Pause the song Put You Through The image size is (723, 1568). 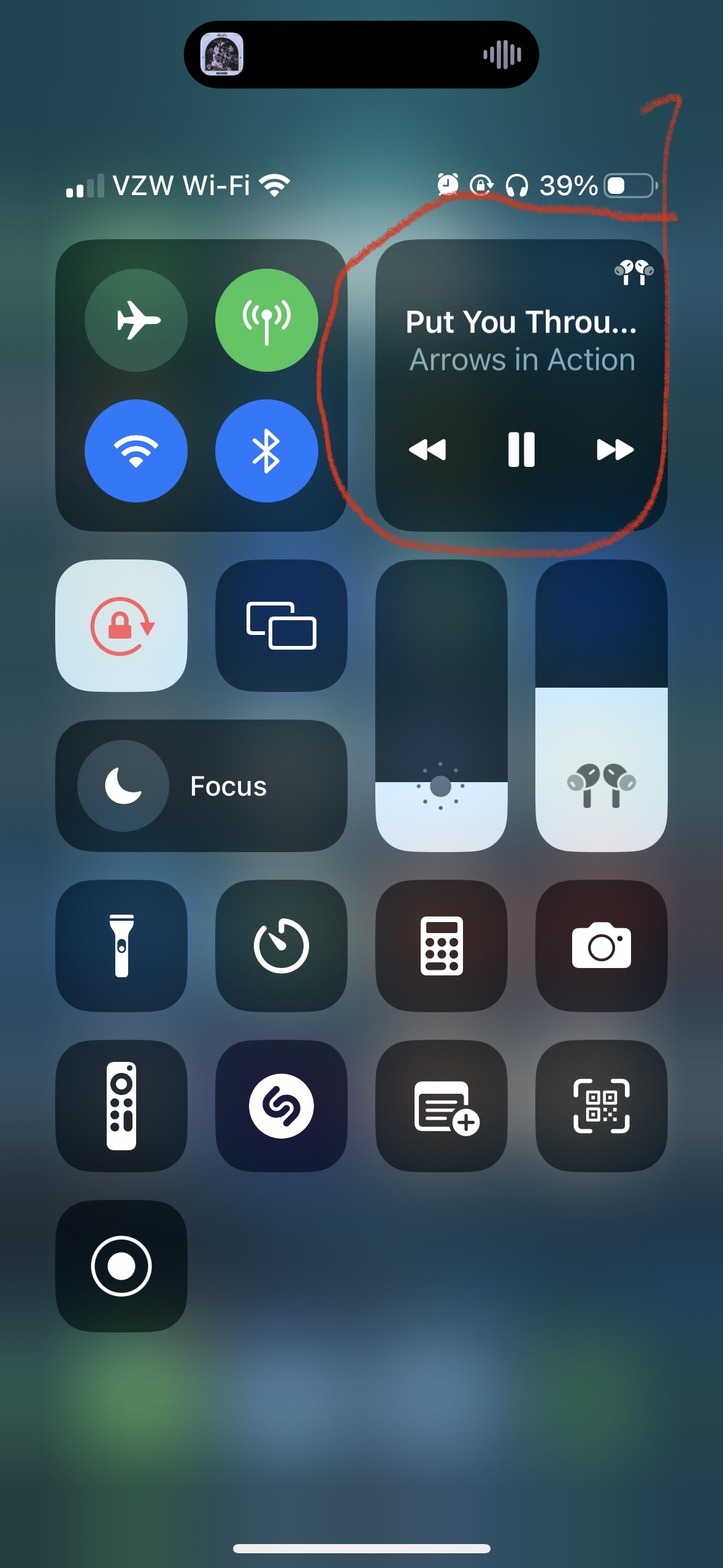521,450
